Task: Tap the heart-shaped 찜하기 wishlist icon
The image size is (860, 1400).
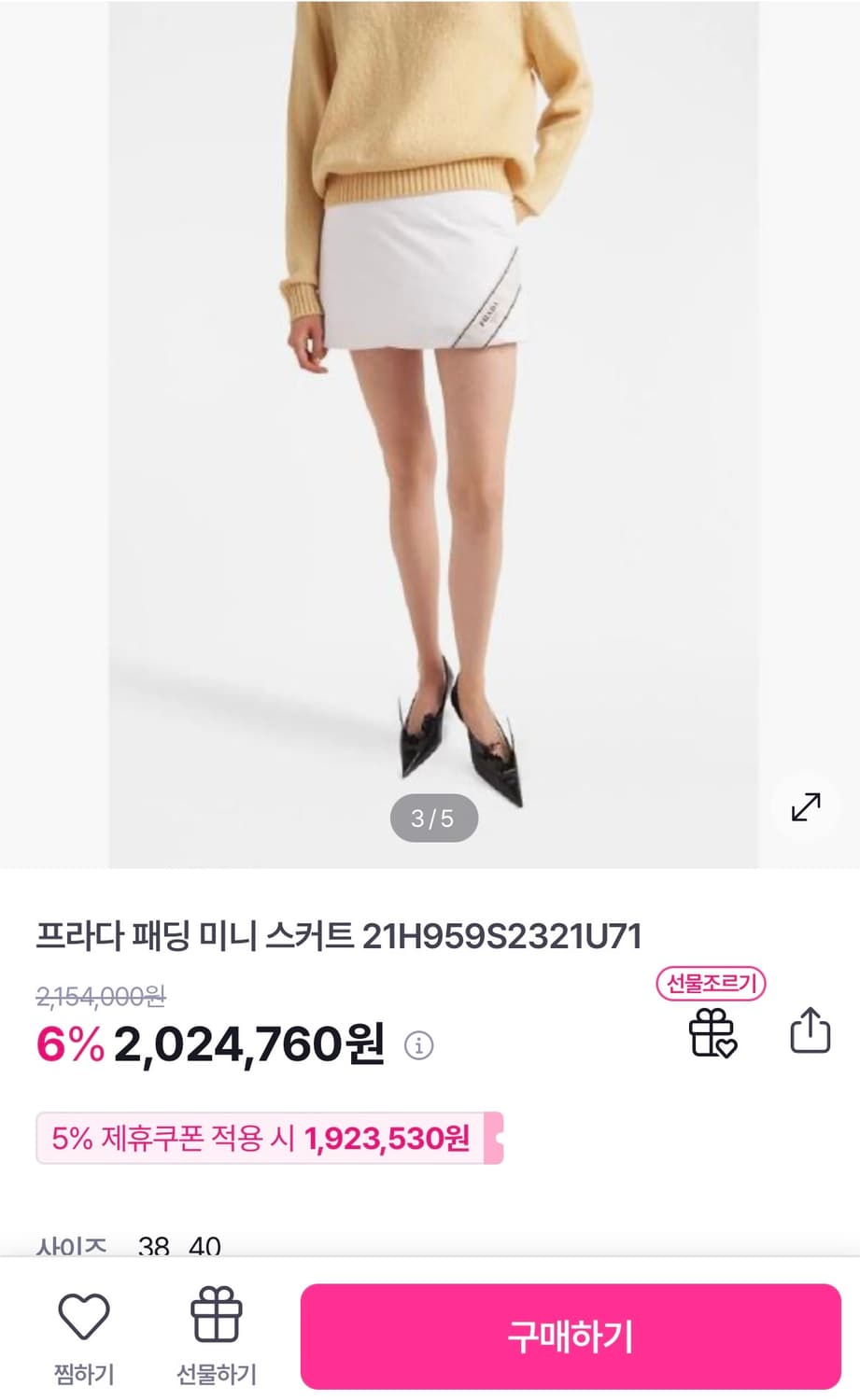Action: point(84,1320)
